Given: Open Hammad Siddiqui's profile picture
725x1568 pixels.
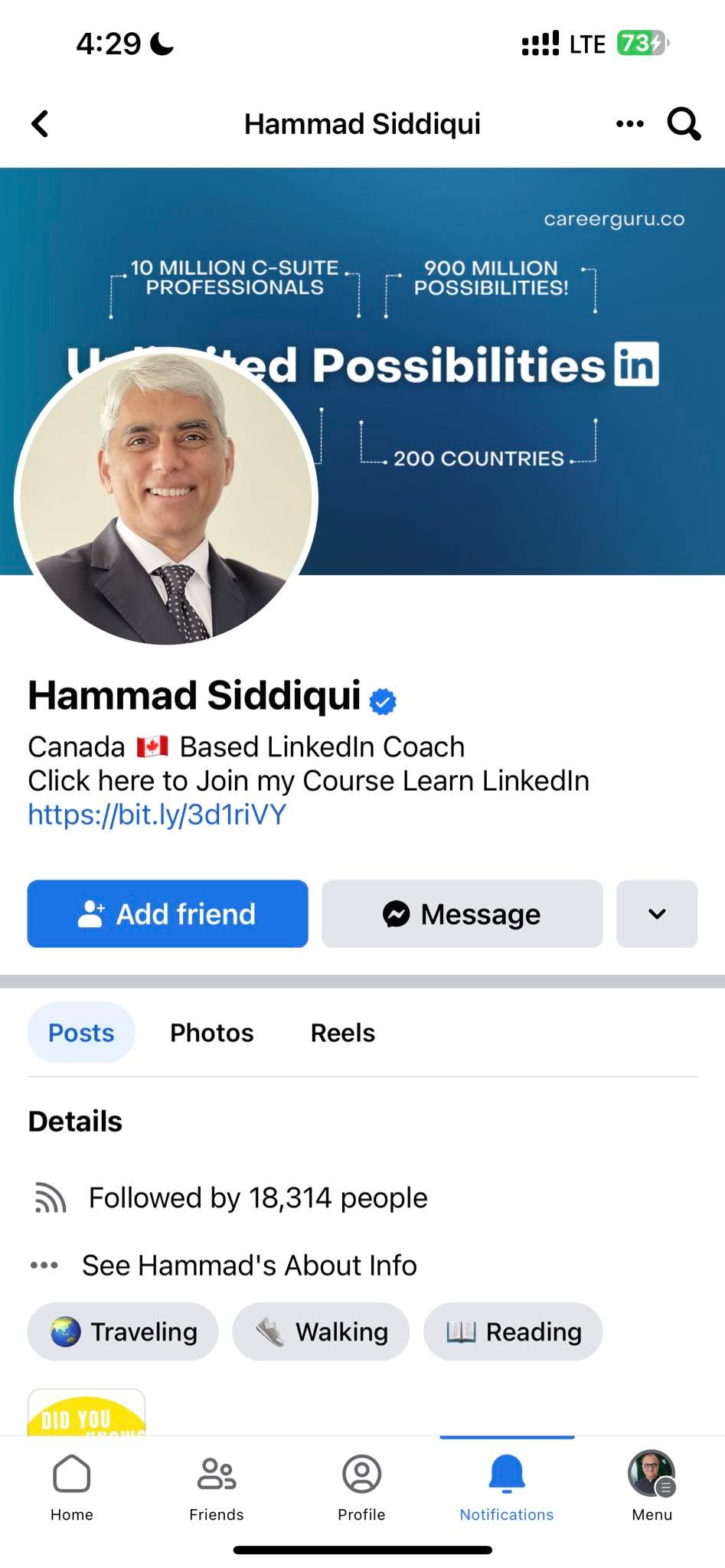Looking at the screenshot, I should (x=166, y=499).
